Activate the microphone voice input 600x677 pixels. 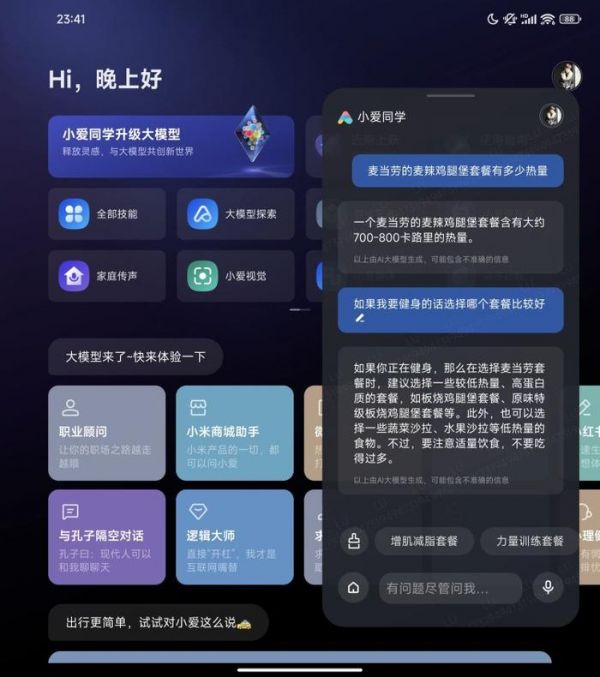(x=548, y=588)
